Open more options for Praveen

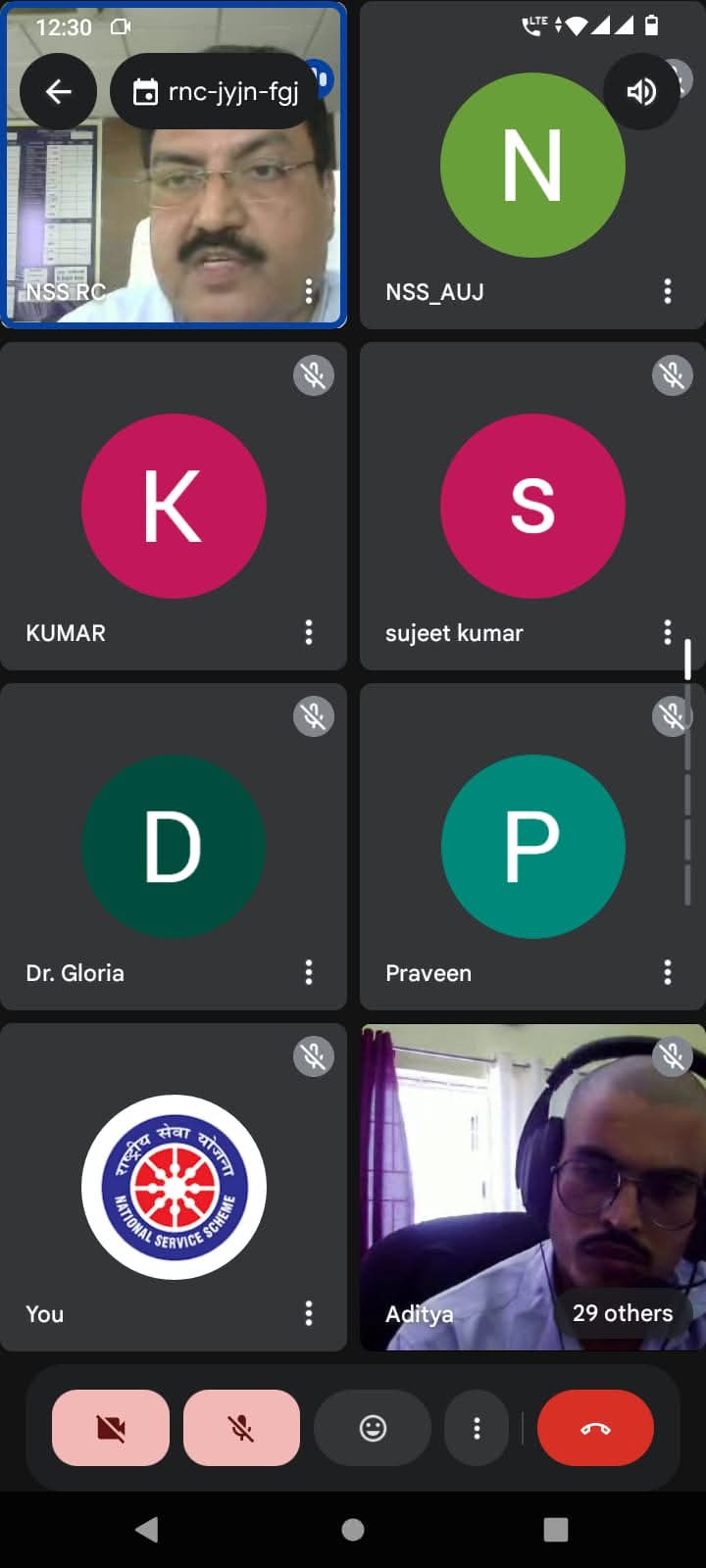click(668, 972)
